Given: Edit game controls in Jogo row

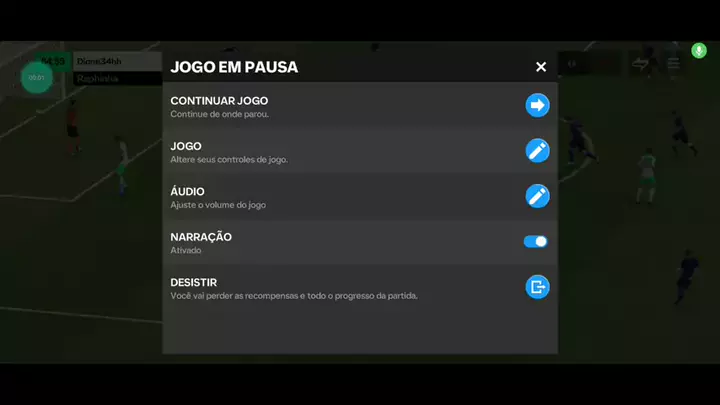Looking at the screenshot, I should pyautogui.click(x=538, y=151).
